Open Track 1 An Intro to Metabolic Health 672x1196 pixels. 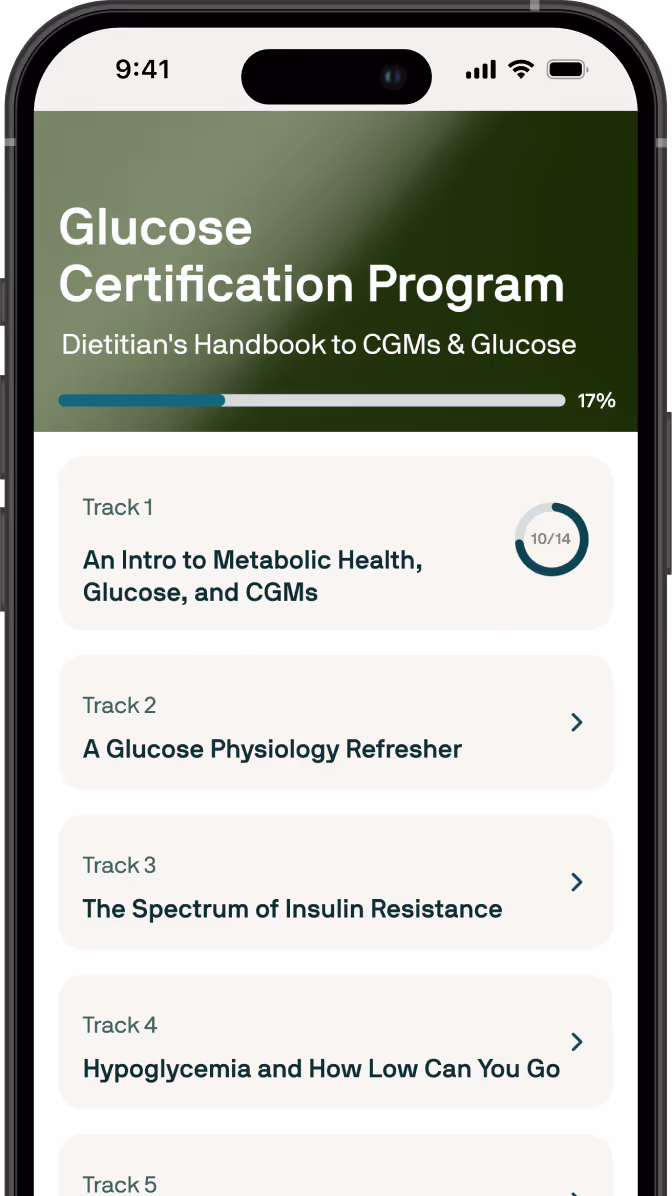coord(335,544)
